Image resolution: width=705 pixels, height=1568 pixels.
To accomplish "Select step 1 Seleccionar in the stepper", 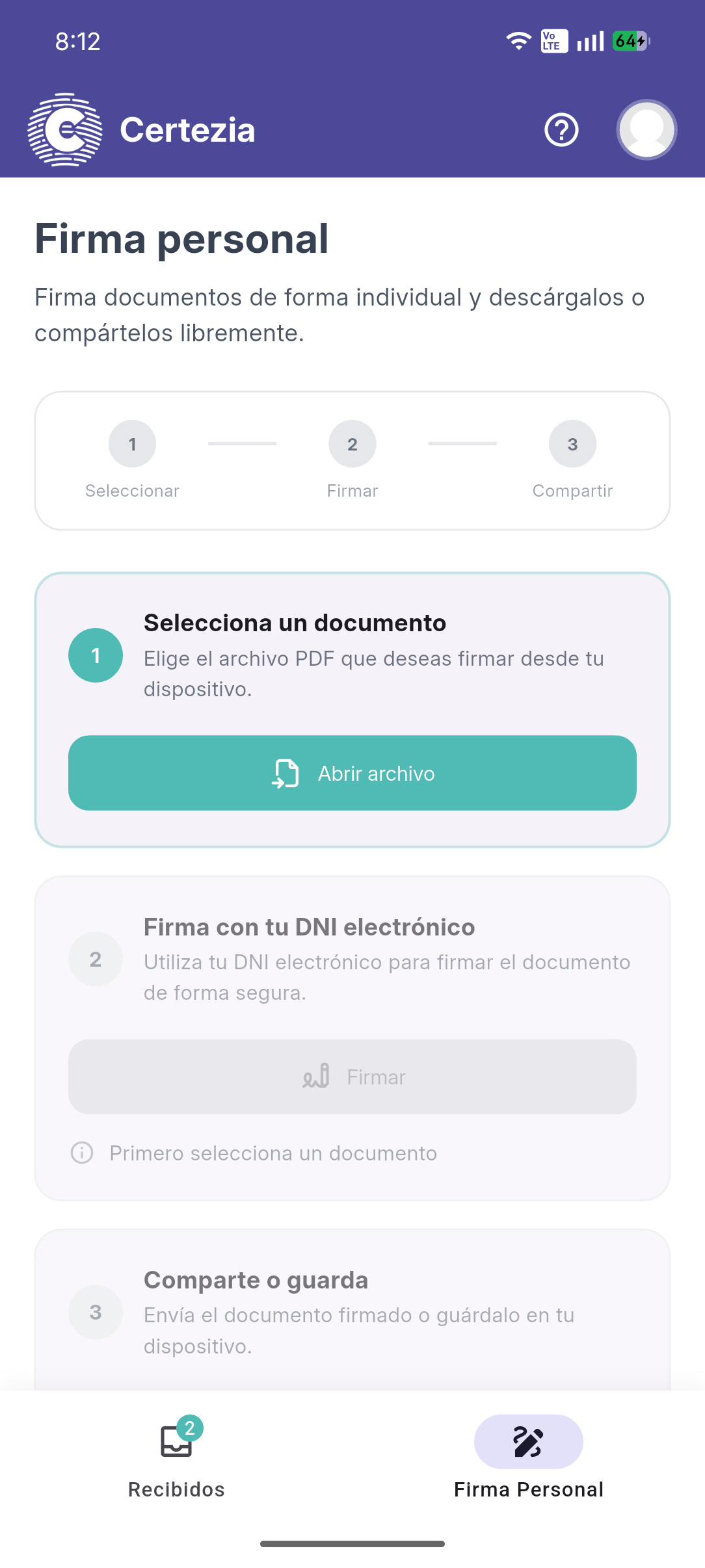I will (x=132, y=443).
